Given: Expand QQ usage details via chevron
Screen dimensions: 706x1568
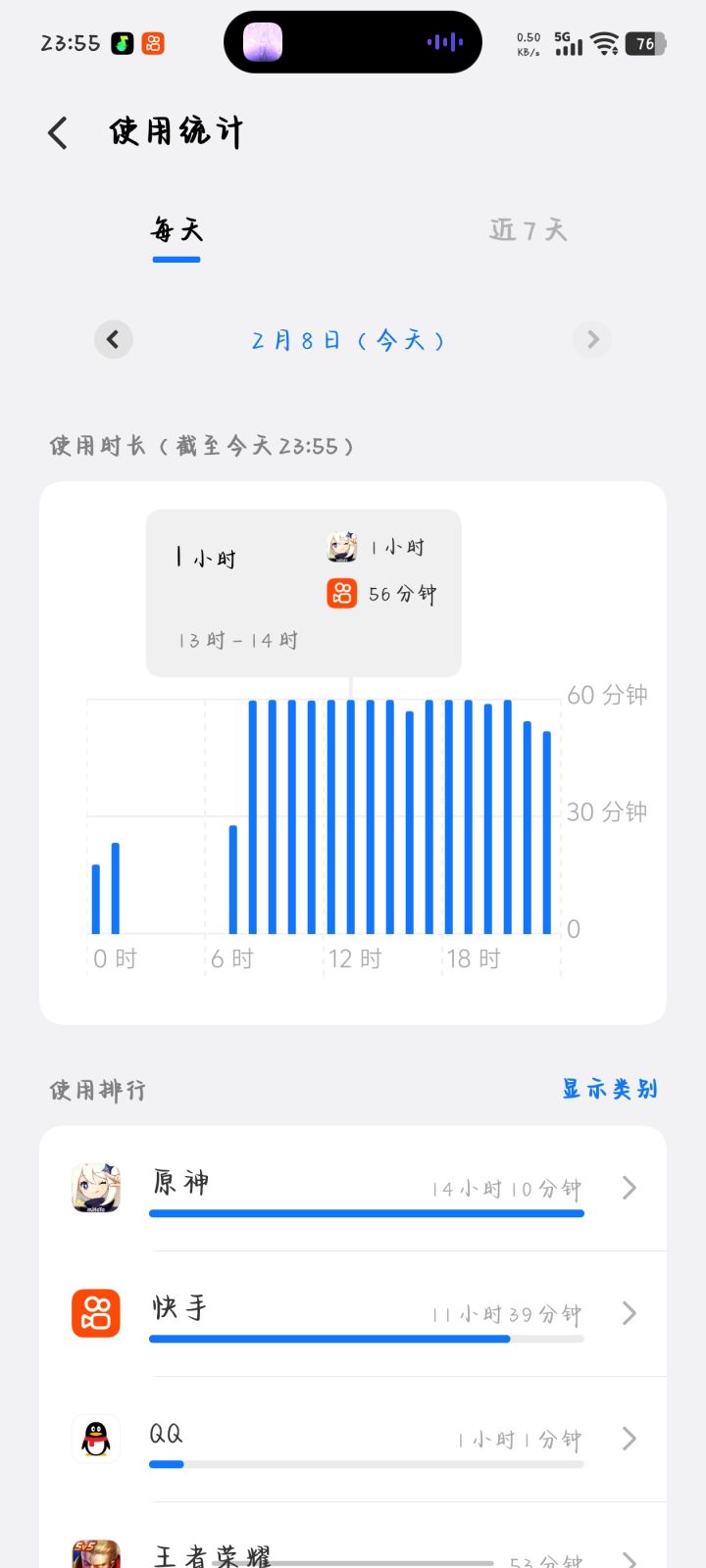Looking at the screenshot, I should coord(629,1438).
